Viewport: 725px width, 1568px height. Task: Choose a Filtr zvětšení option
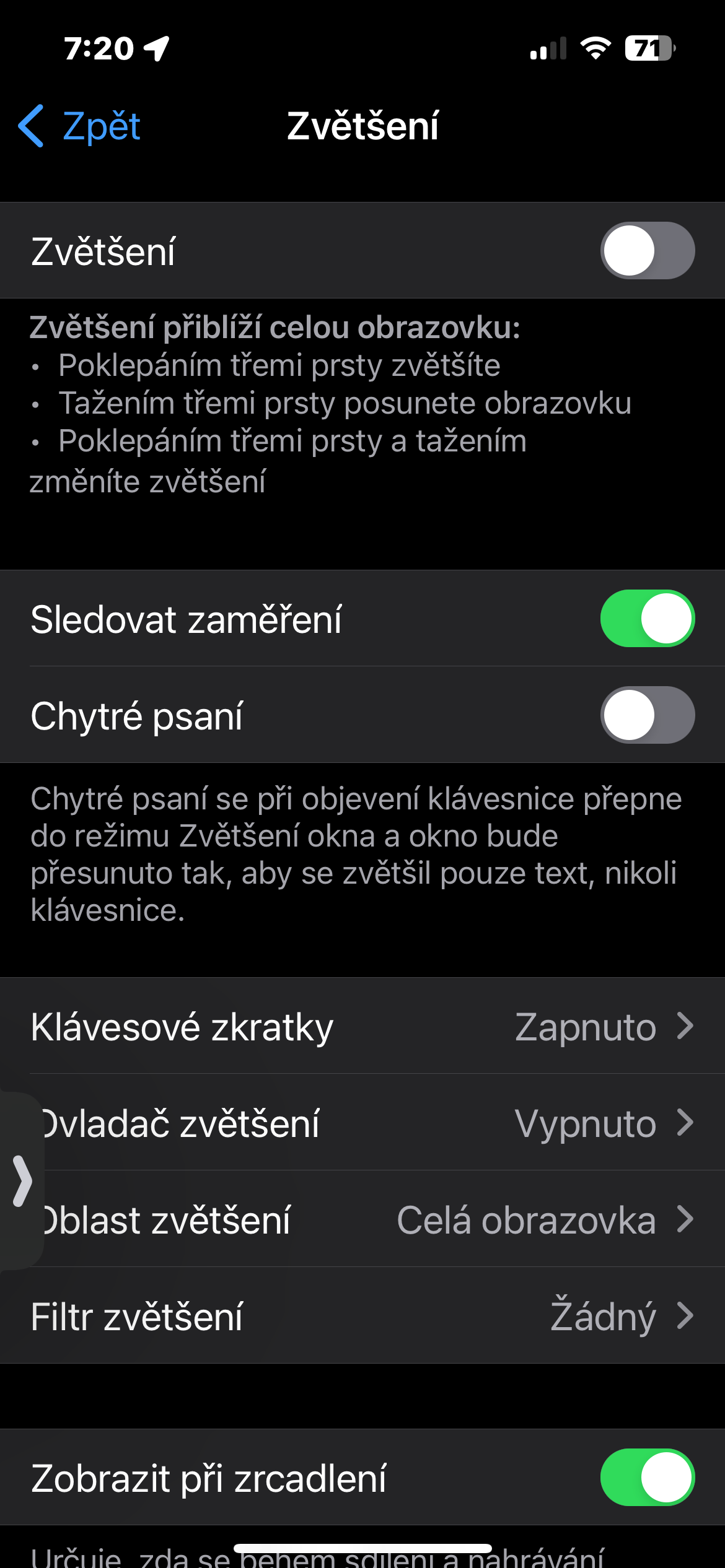click(x=362, y=1317)
